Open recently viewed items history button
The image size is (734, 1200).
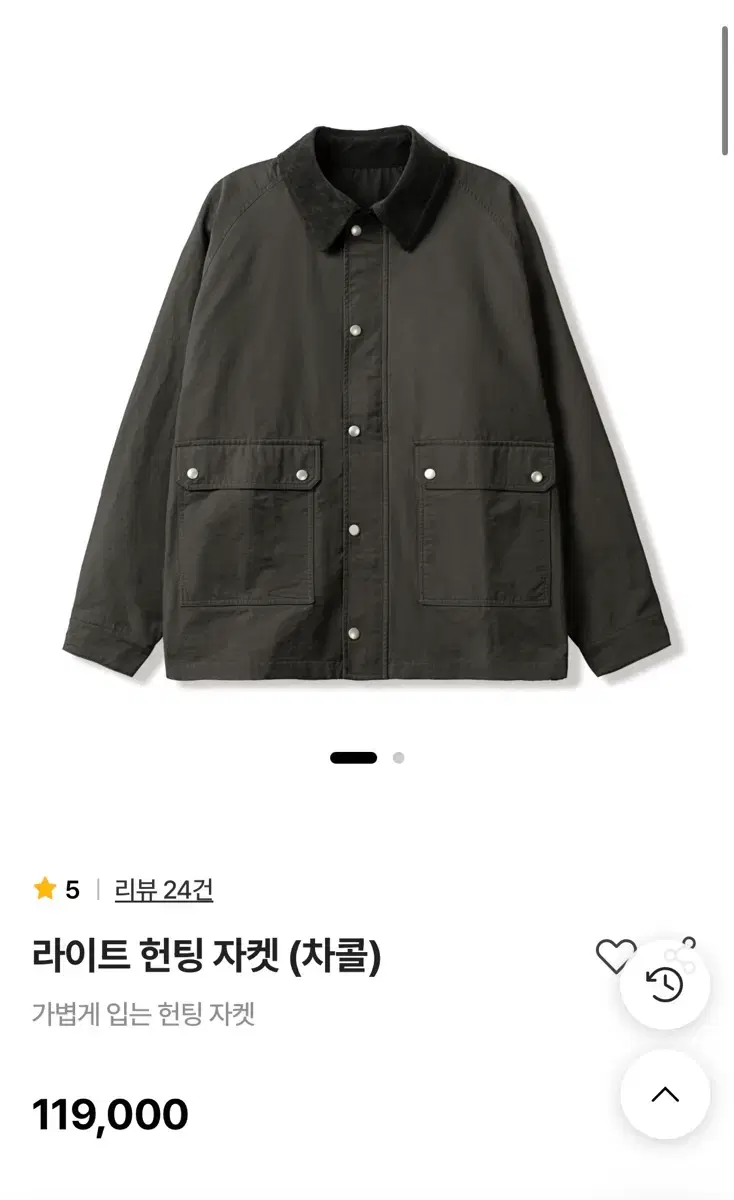pyautogui.click(x=665, y=984)
